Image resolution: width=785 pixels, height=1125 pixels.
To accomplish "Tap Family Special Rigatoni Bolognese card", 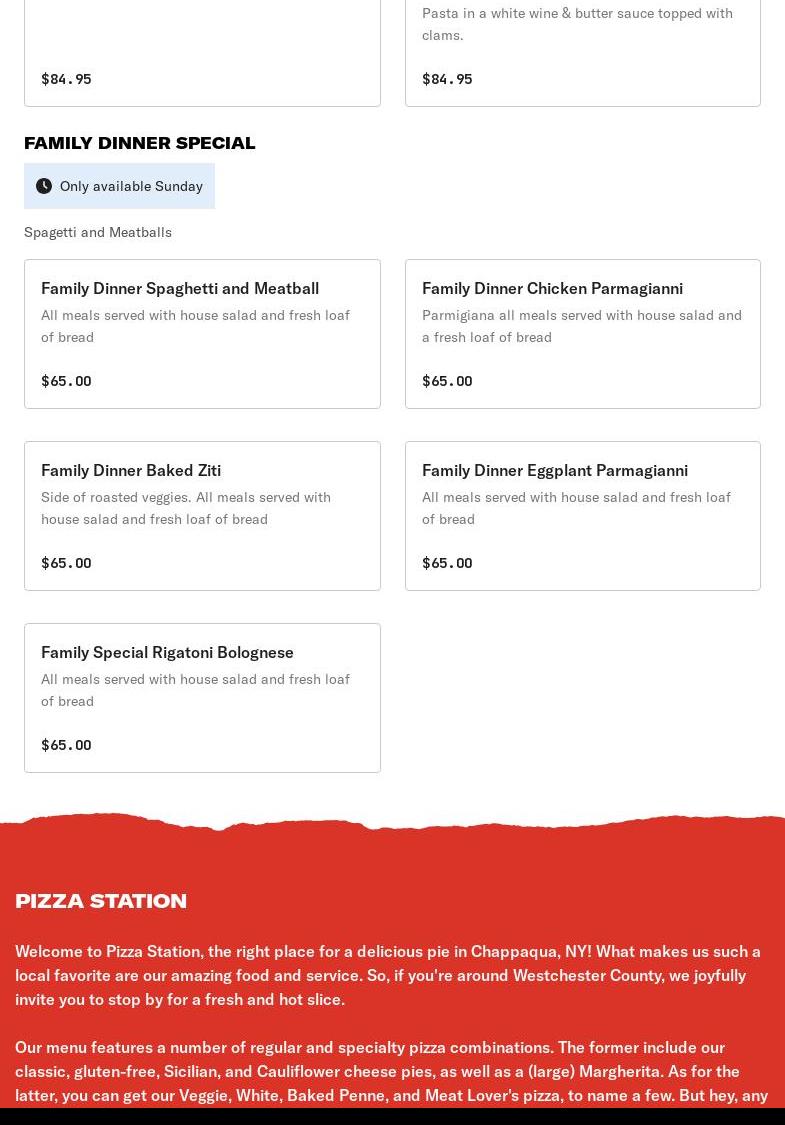I will pos(202,697).
